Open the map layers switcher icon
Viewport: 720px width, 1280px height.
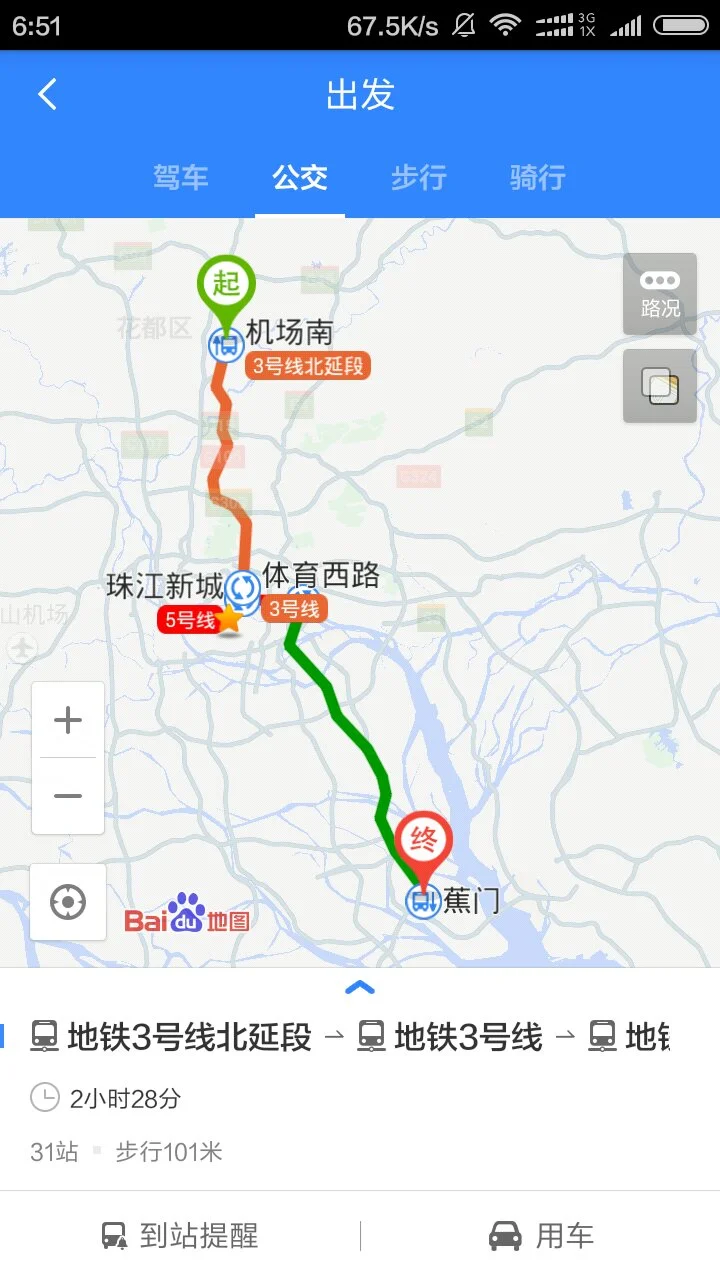pos(659,385)
